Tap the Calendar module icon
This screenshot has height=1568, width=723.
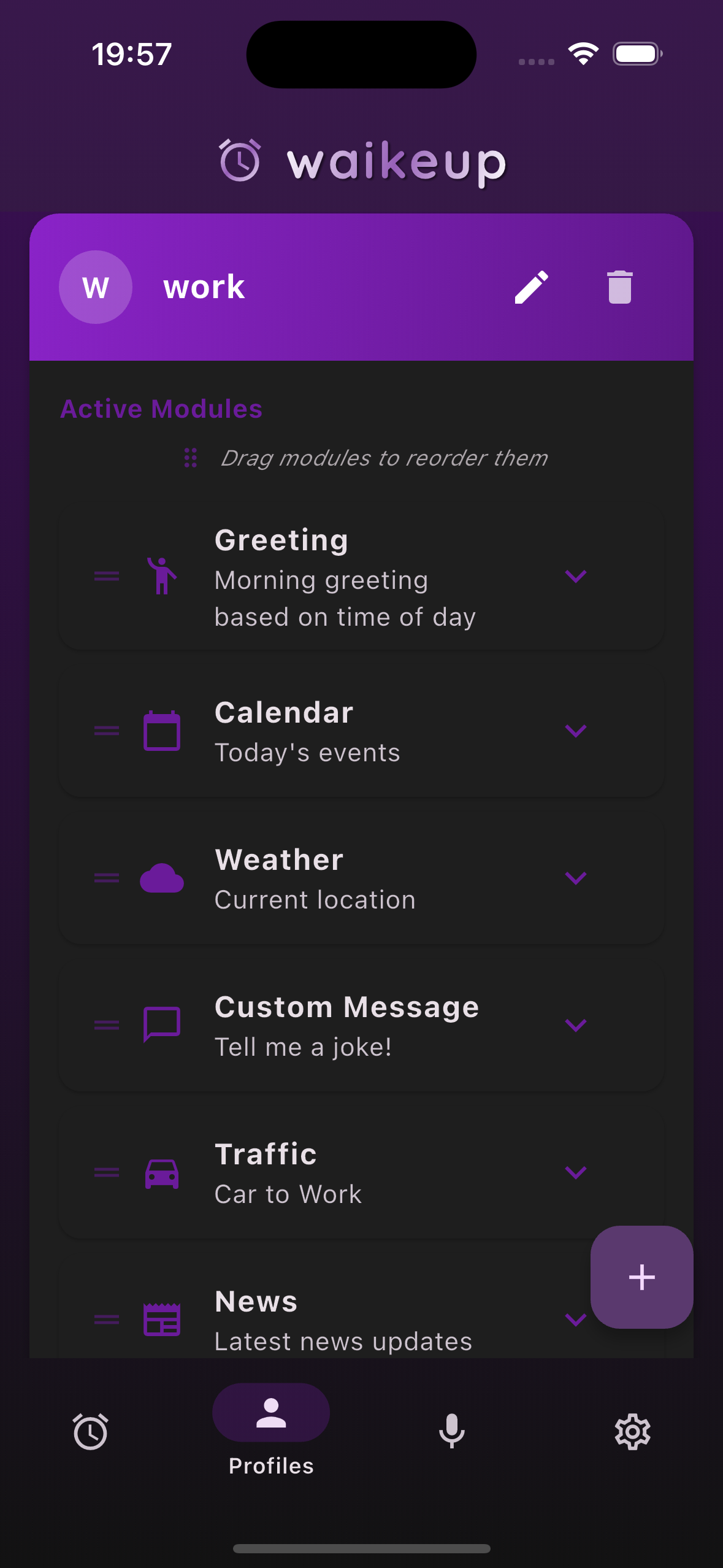click(x=162, y=731)
